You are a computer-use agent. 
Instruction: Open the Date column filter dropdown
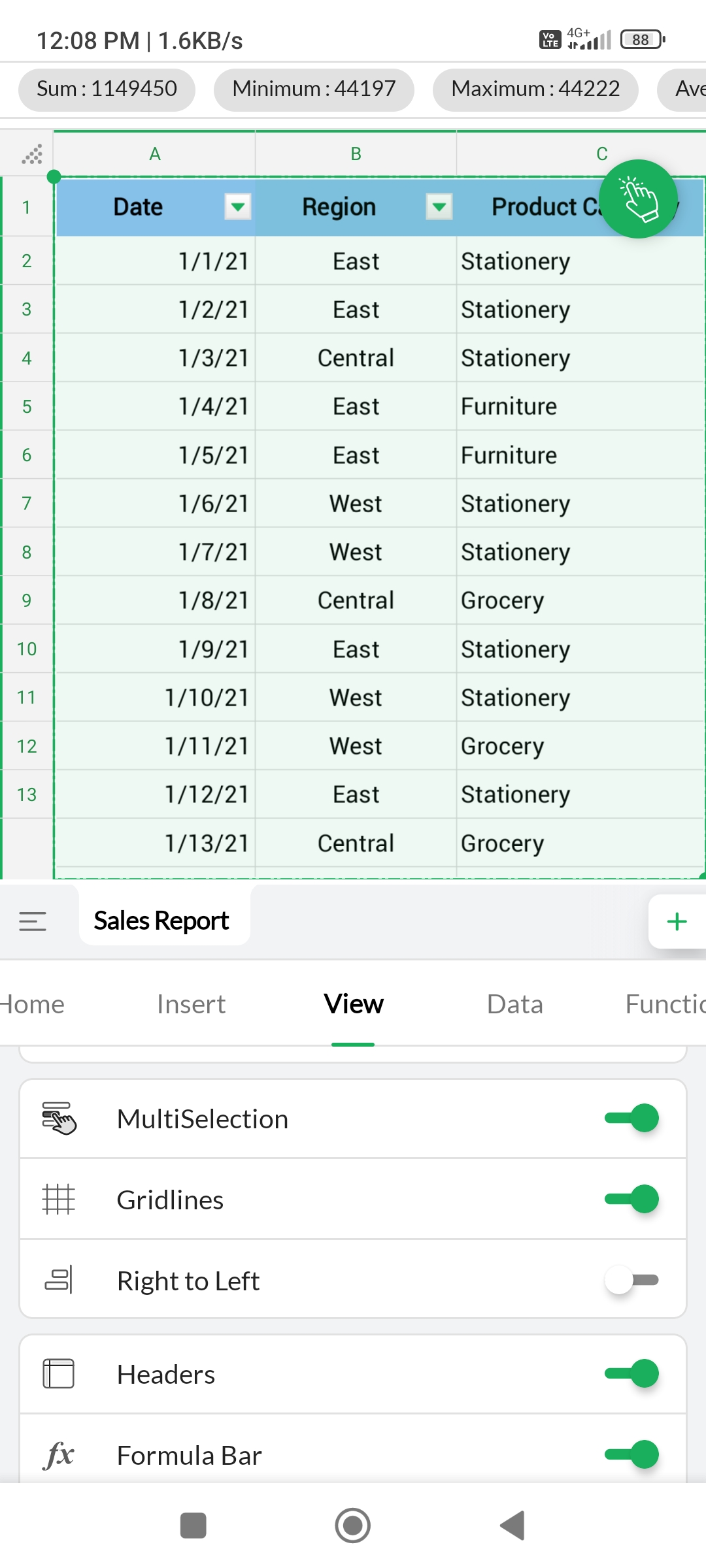click(238, 207)
